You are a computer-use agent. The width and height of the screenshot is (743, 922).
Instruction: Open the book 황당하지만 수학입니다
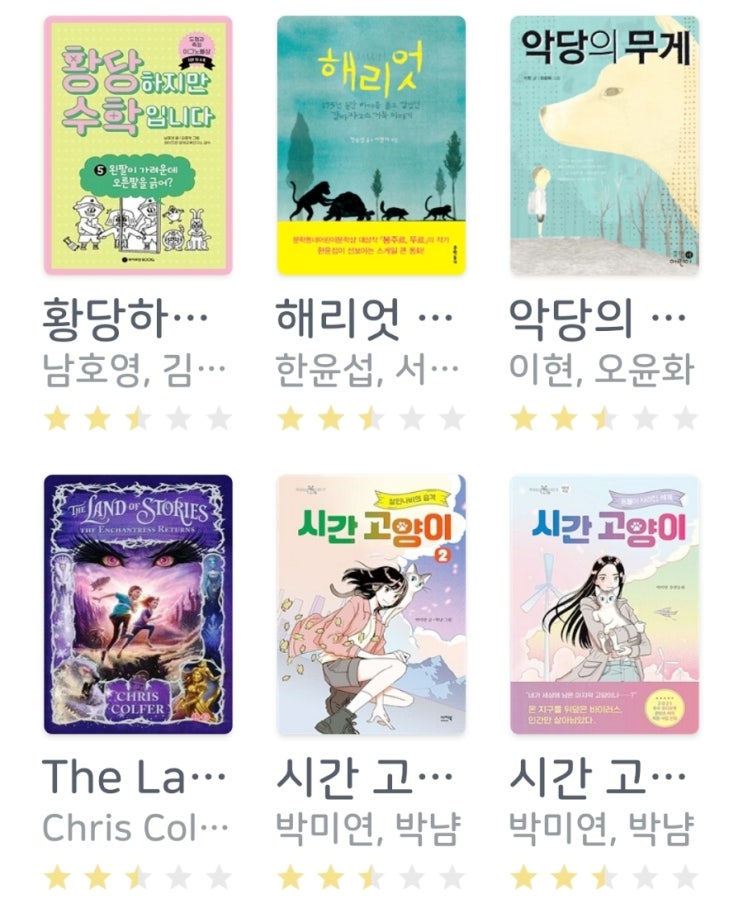138,145
